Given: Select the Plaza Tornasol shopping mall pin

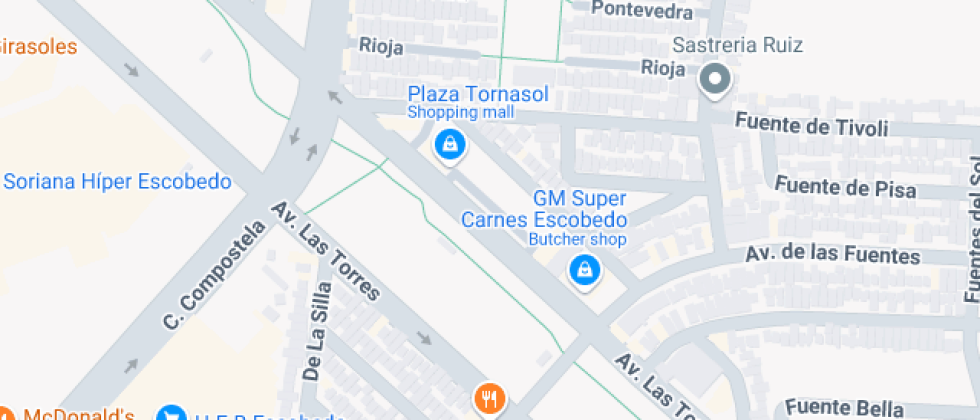Looking at the screenshot, I should coord(452,145).
